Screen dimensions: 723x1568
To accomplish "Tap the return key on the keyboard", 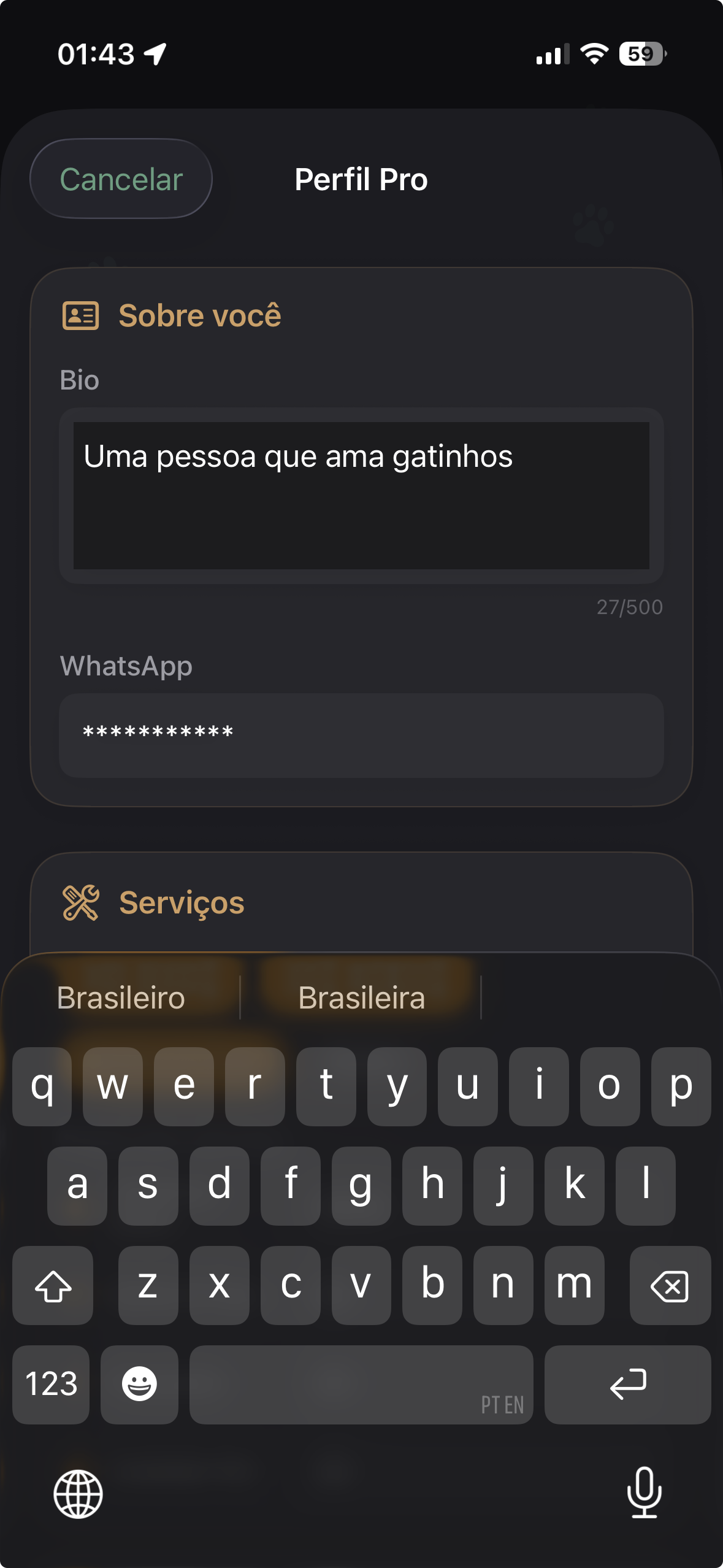I will [628, 1385].
